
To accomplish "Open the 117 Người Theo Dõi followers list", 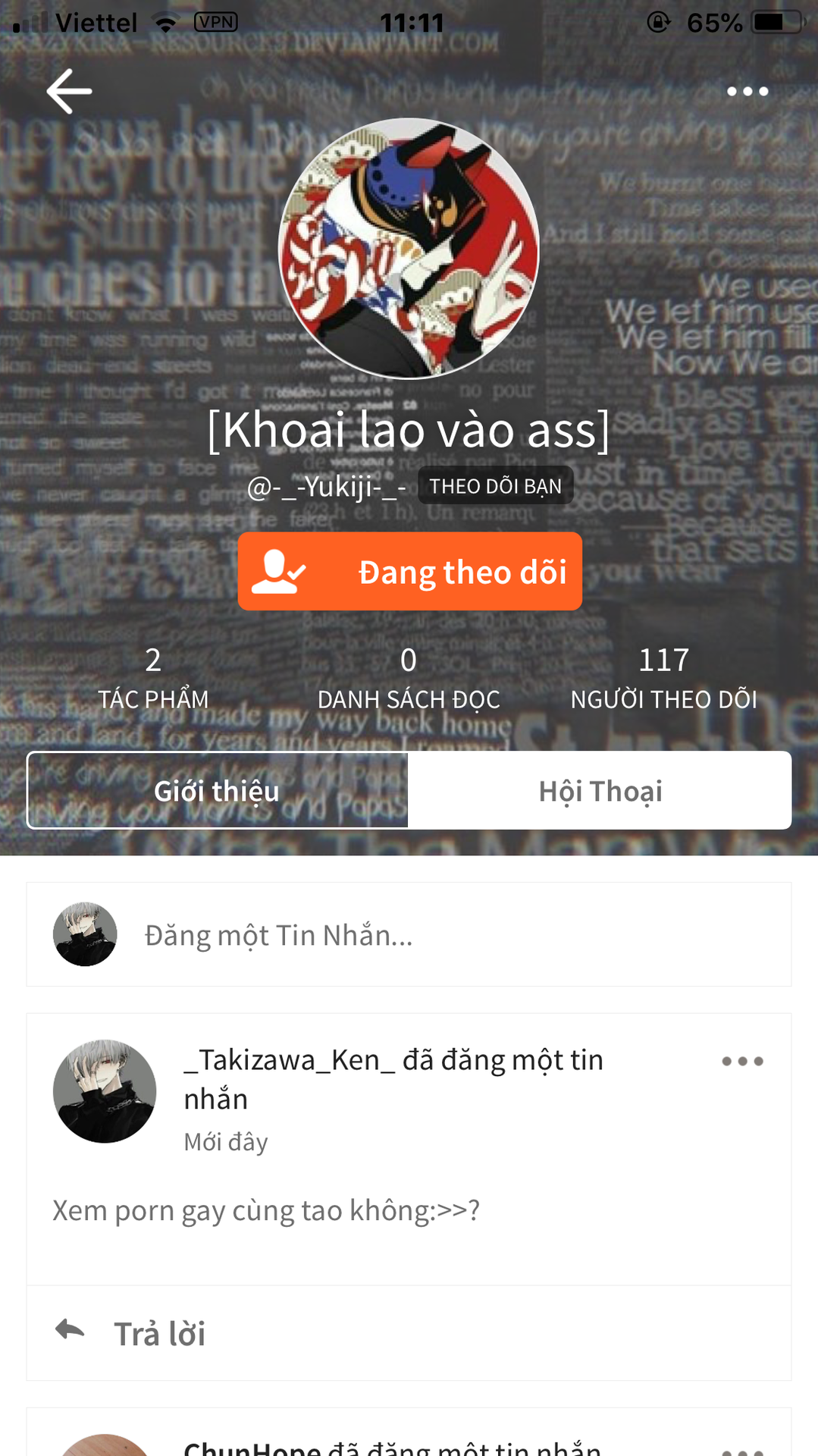I will click(663, 678).
